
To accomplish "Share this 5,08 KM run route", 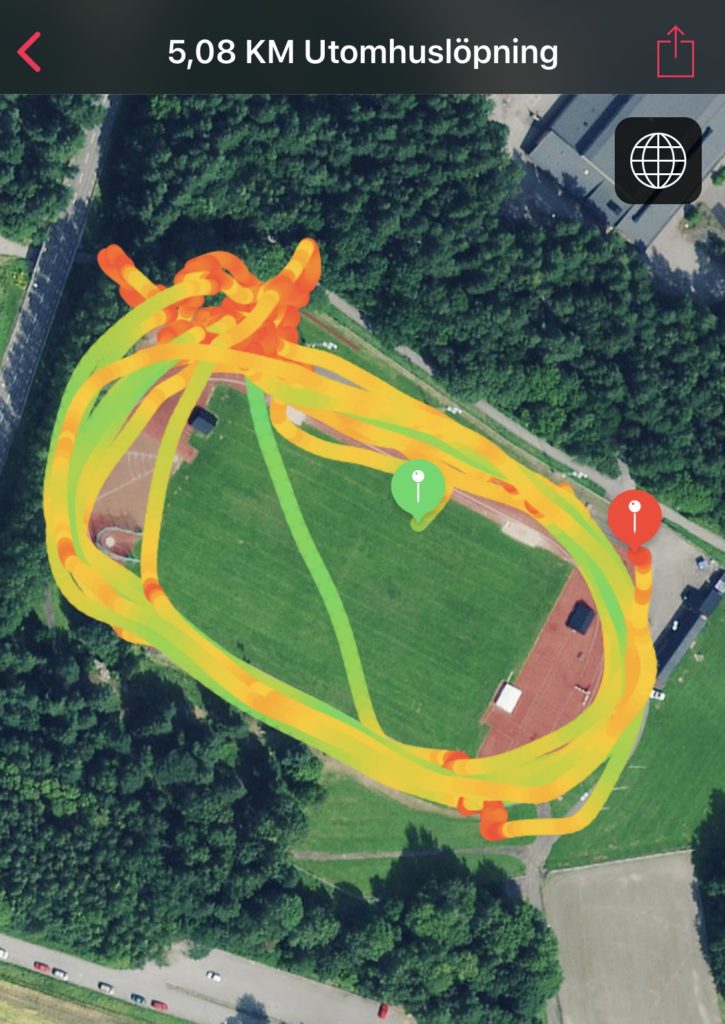I will point(675,51).
